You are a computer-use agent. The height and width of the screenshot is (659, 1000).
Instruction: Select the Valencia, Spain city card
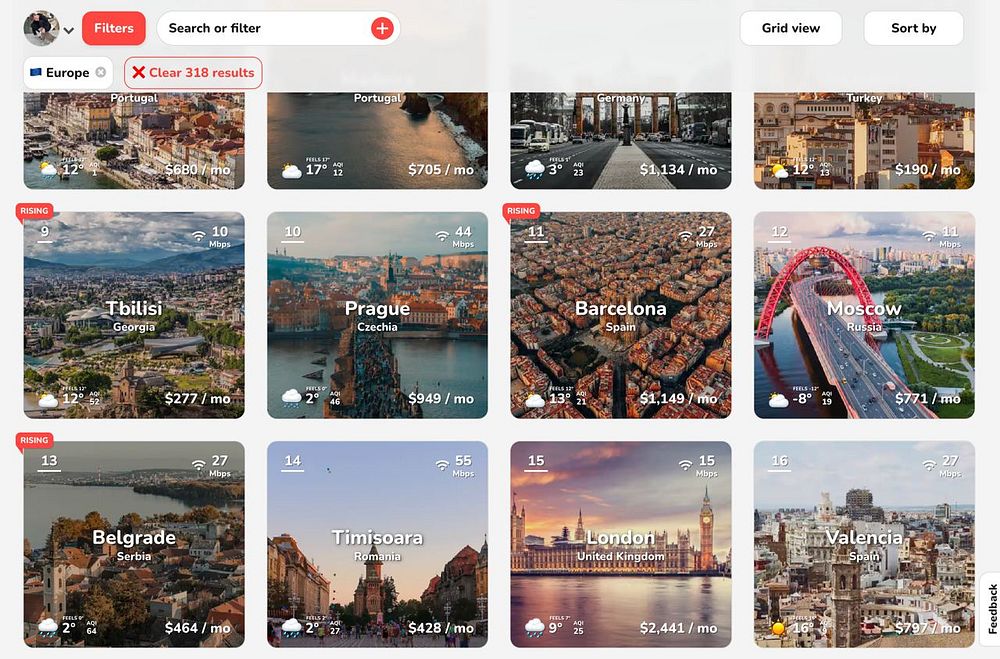coord(864,544)
